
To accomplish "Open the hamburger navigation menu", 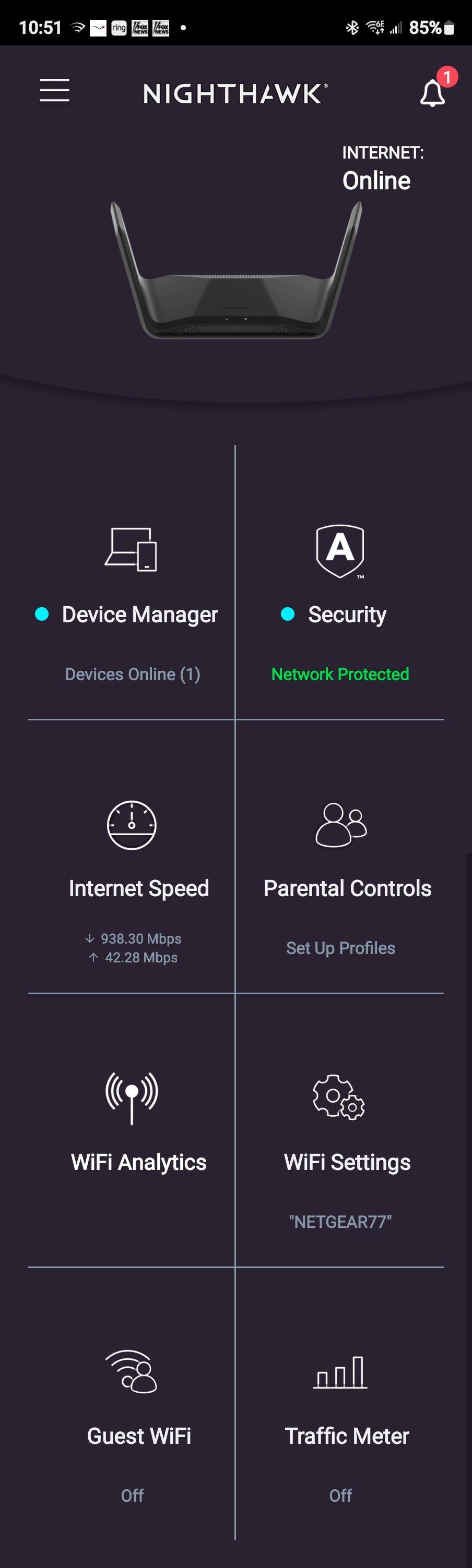I will click(x=55, y=91).
